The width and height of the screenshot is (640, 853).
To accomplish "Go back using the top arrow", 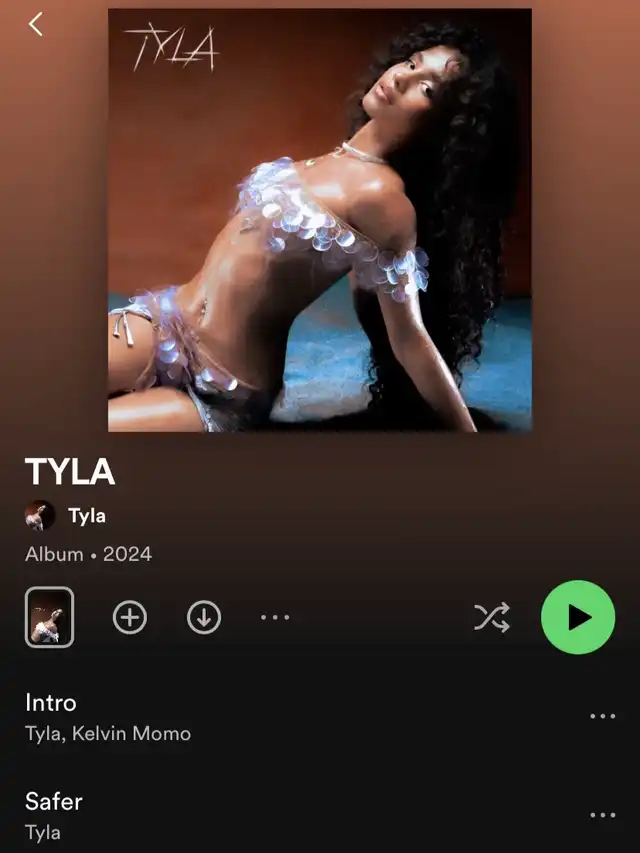I will point(36,24).
